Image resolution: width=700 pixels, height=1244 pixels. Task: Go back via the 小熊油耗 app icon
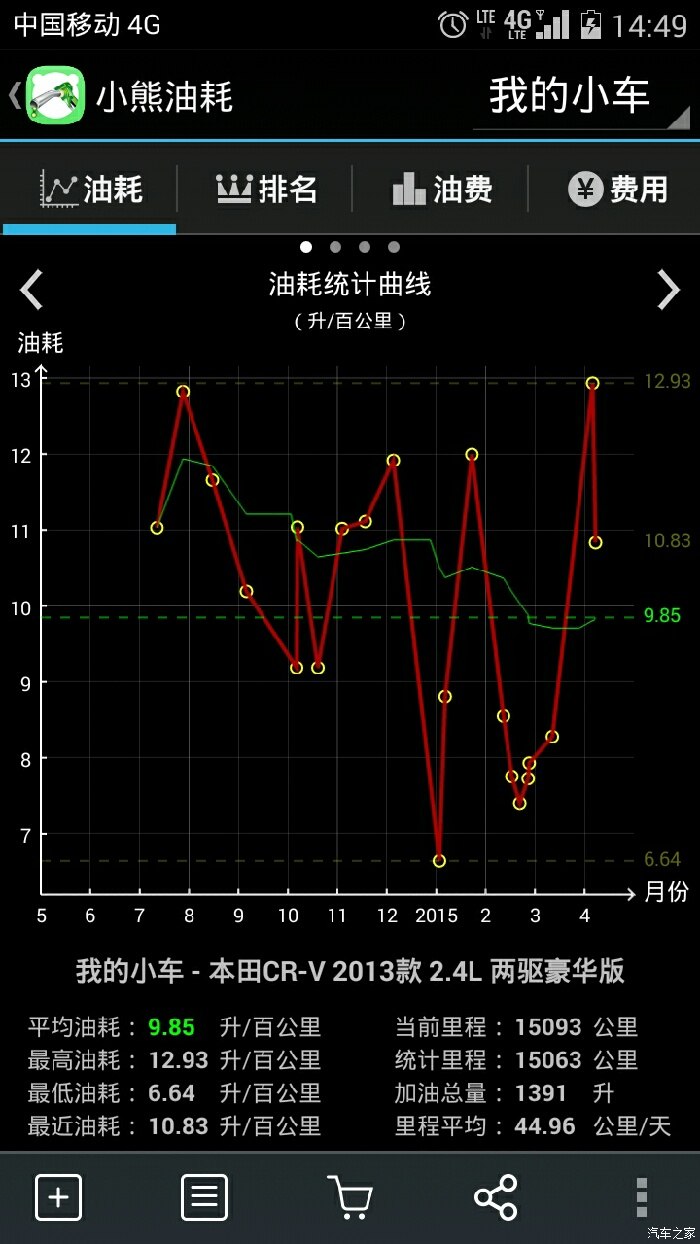coord(52,95)
